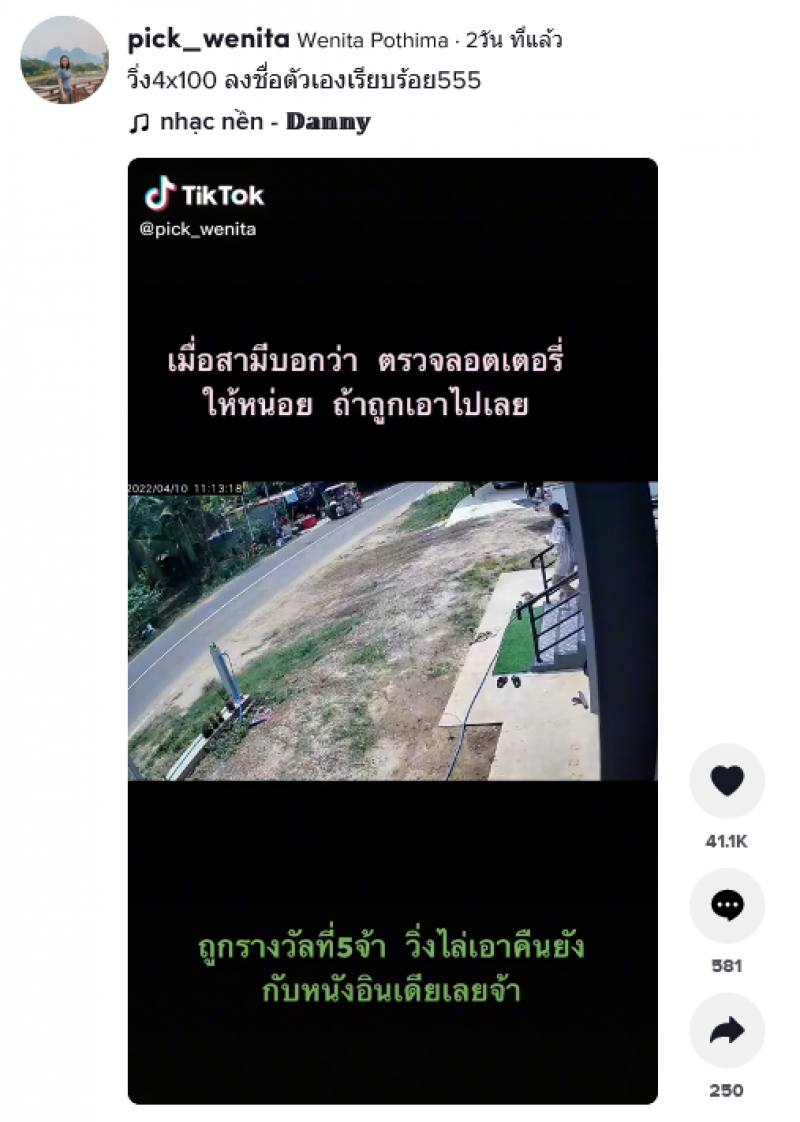Viewport: 800px width, 1122px height.
Task: Like the video with the heart icon
Action: [x=727, y=781]
